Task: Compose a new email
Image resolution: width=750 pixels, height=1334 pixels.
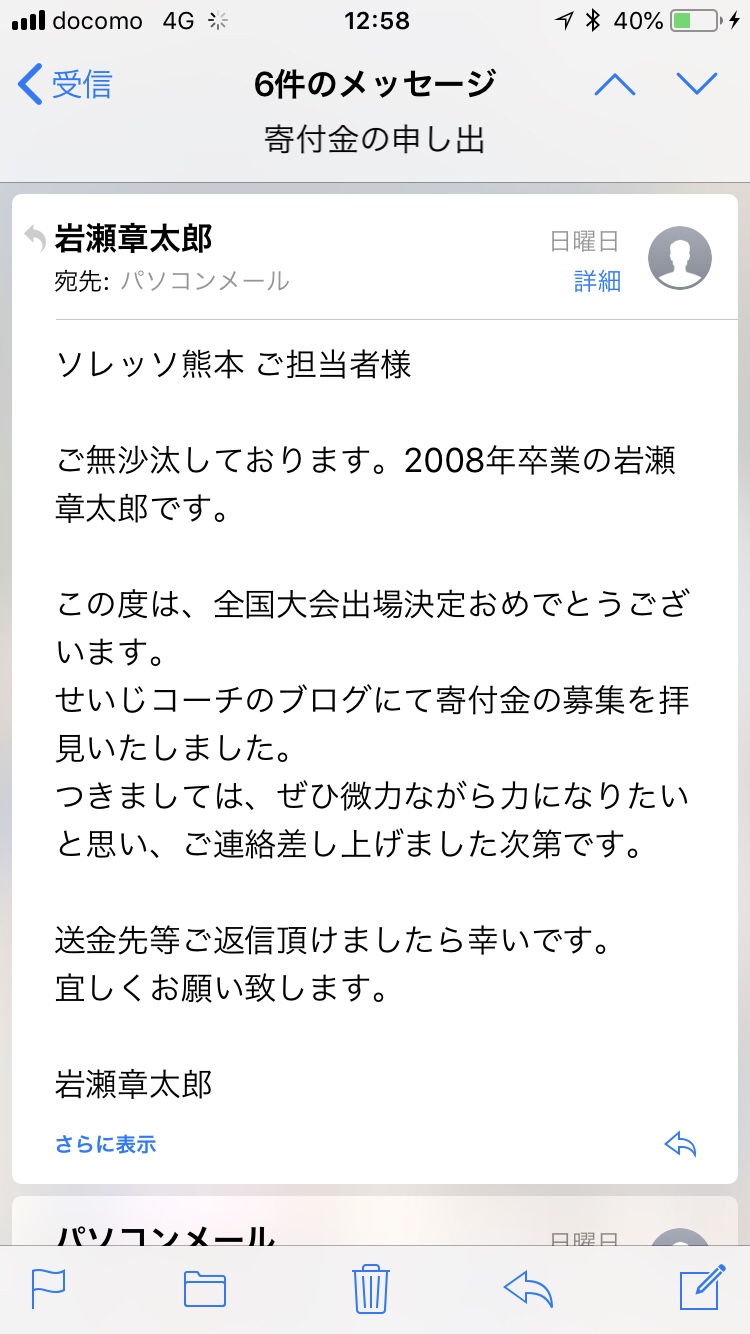Action: point(702,1286)
